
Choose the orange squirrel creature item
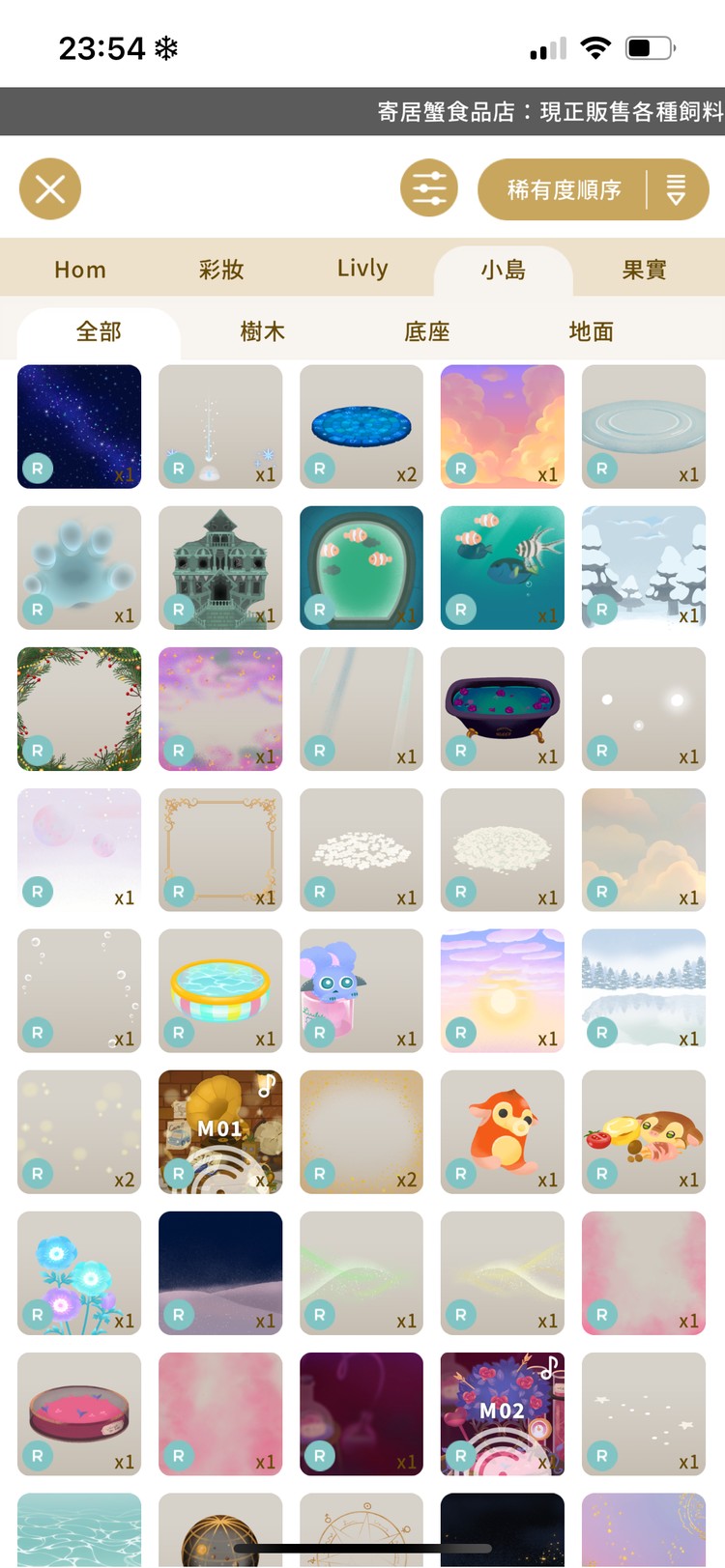click(503, 1131)
